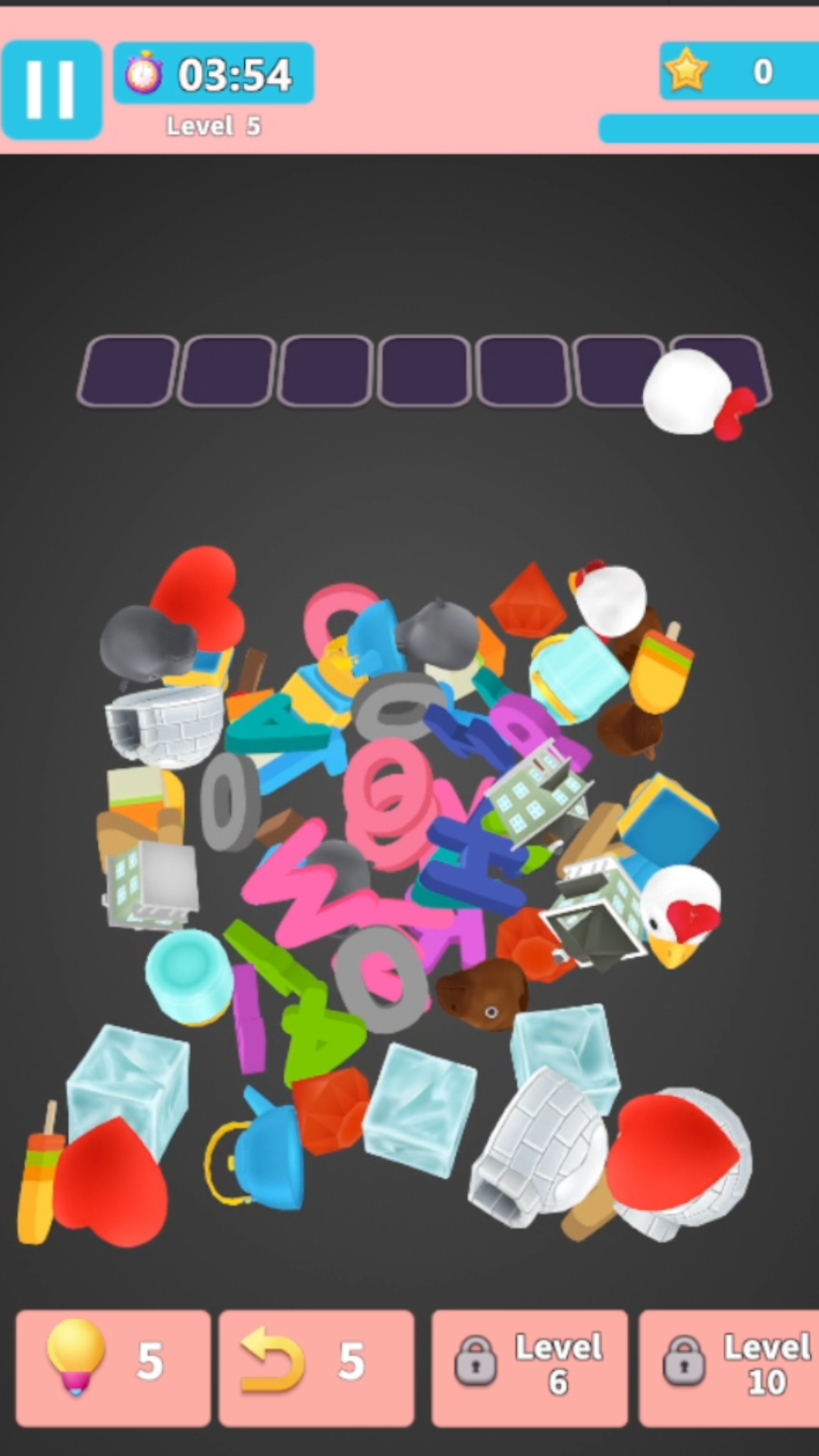819x1456 pixels.
Task: Pick the brown bear head object
Action: point(484,994)
